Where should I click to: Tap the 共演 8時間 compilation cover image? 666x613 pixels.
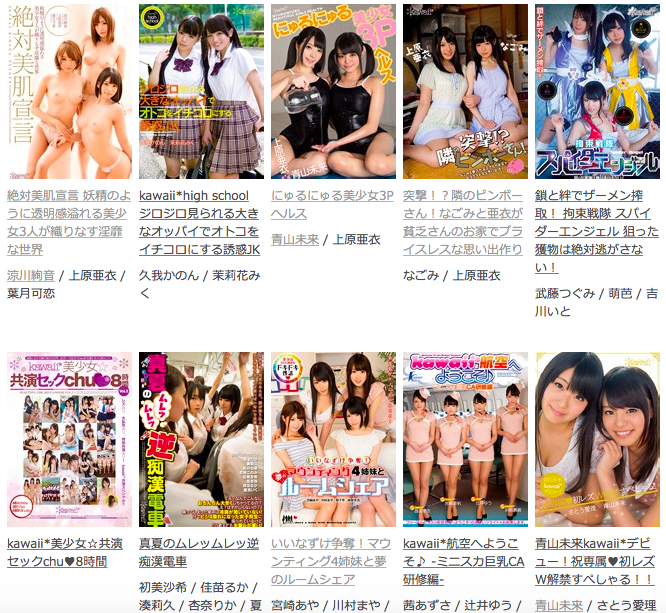pos(69,439)
